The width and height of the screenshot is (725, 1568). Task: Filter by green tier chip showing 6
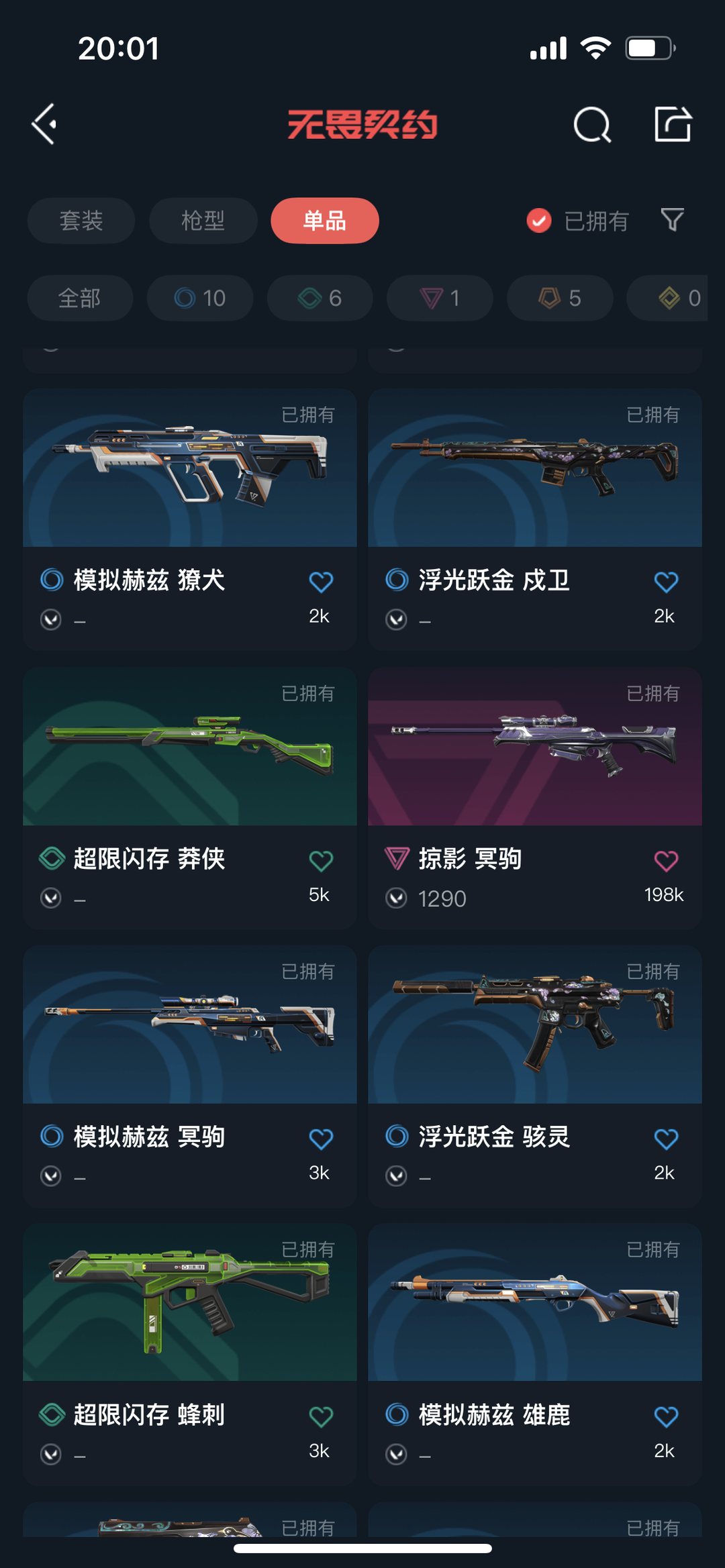[320, 298]
